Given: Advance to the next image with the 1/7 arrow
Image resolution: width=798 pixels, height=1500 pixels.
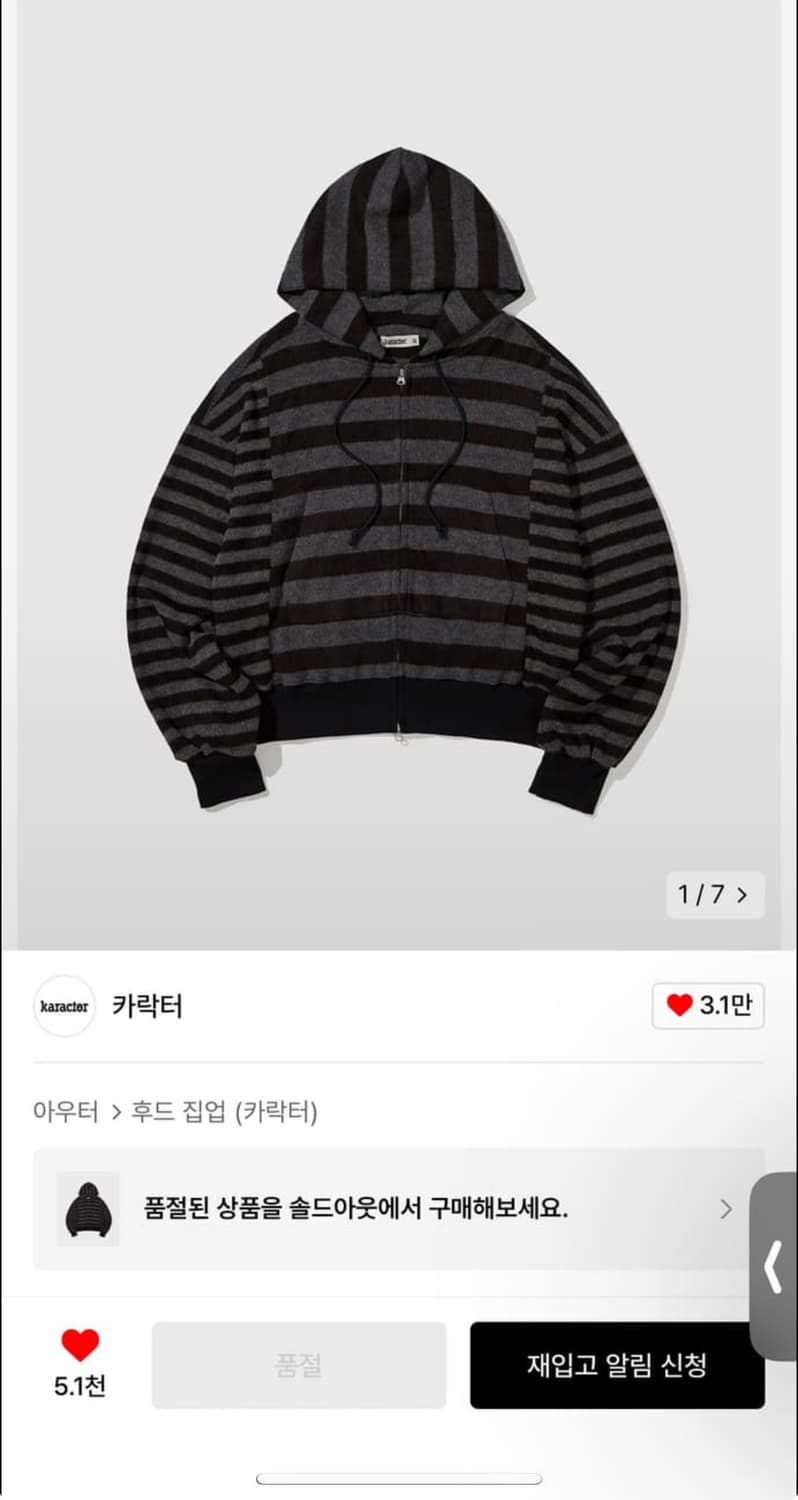Looking at the screenshot, I should [x=740, y=895].
